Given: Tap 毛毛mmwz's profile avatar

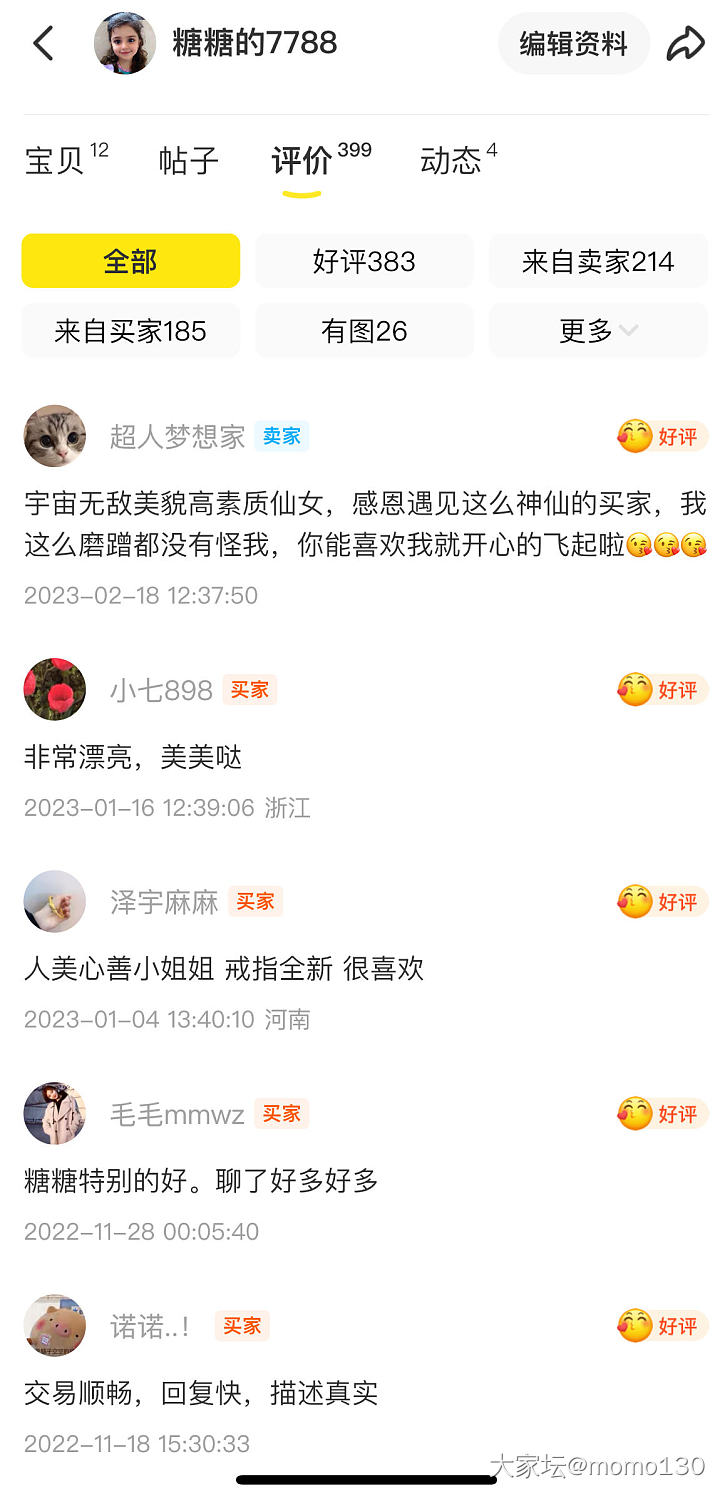Looking at the screenshot, I should coord(55,1113).
